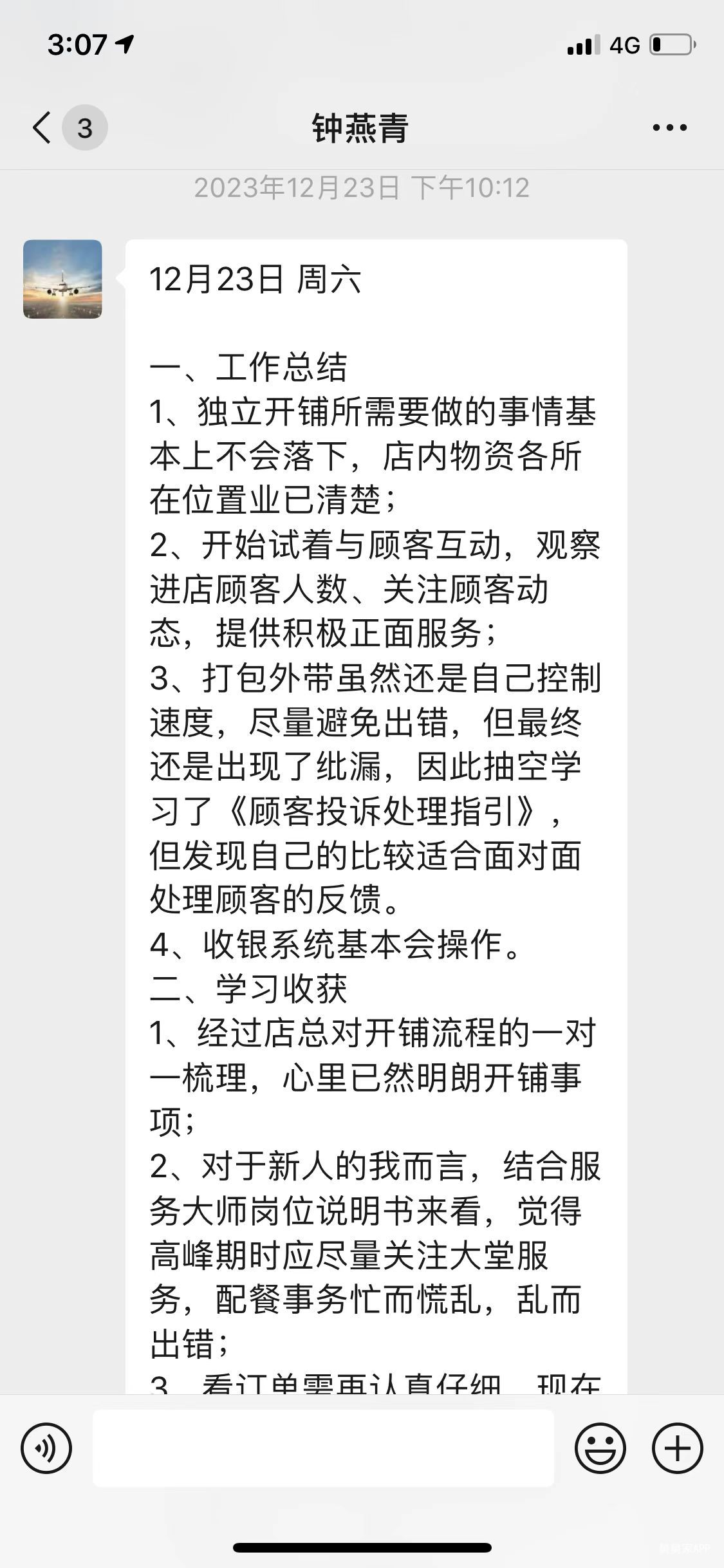The height and width of the screenshot is (1568, 724).
Task: Open the airplane avatar's profile
Action: [x=62, y=279]
